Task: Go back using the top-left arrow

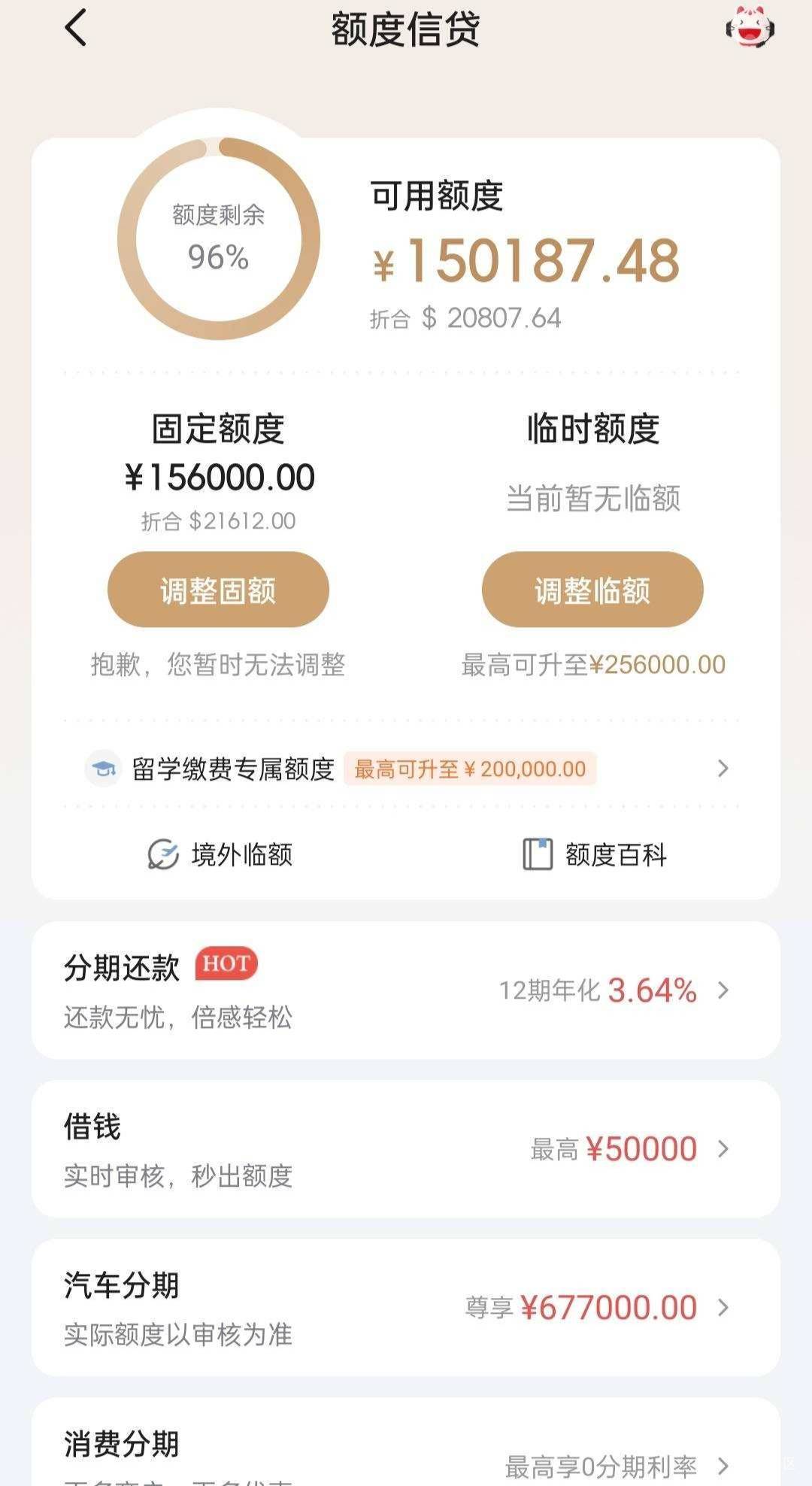Action: [76, 29]
